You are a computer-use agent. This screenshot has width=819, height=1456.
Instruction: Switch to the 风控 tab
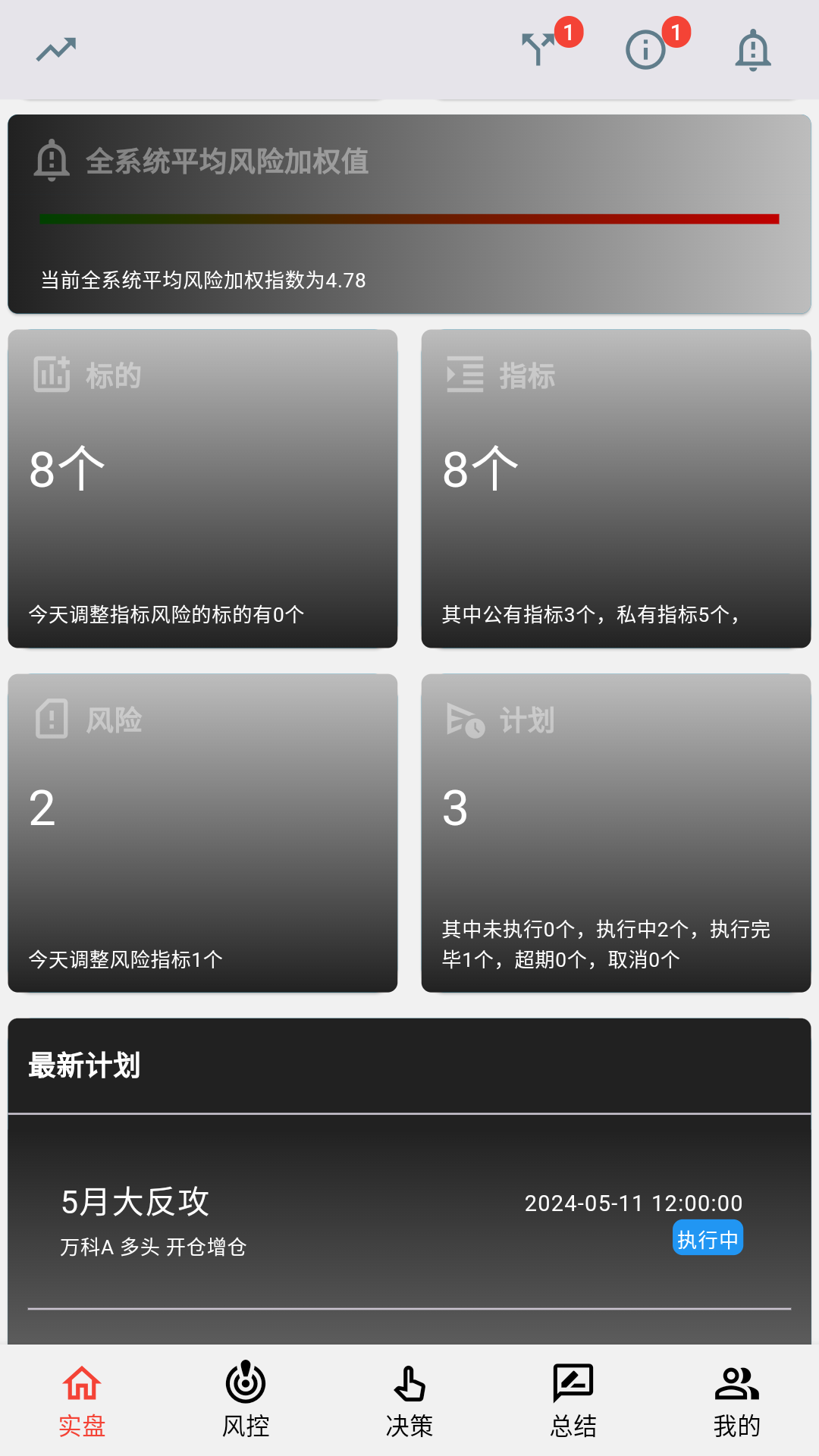245,1403
